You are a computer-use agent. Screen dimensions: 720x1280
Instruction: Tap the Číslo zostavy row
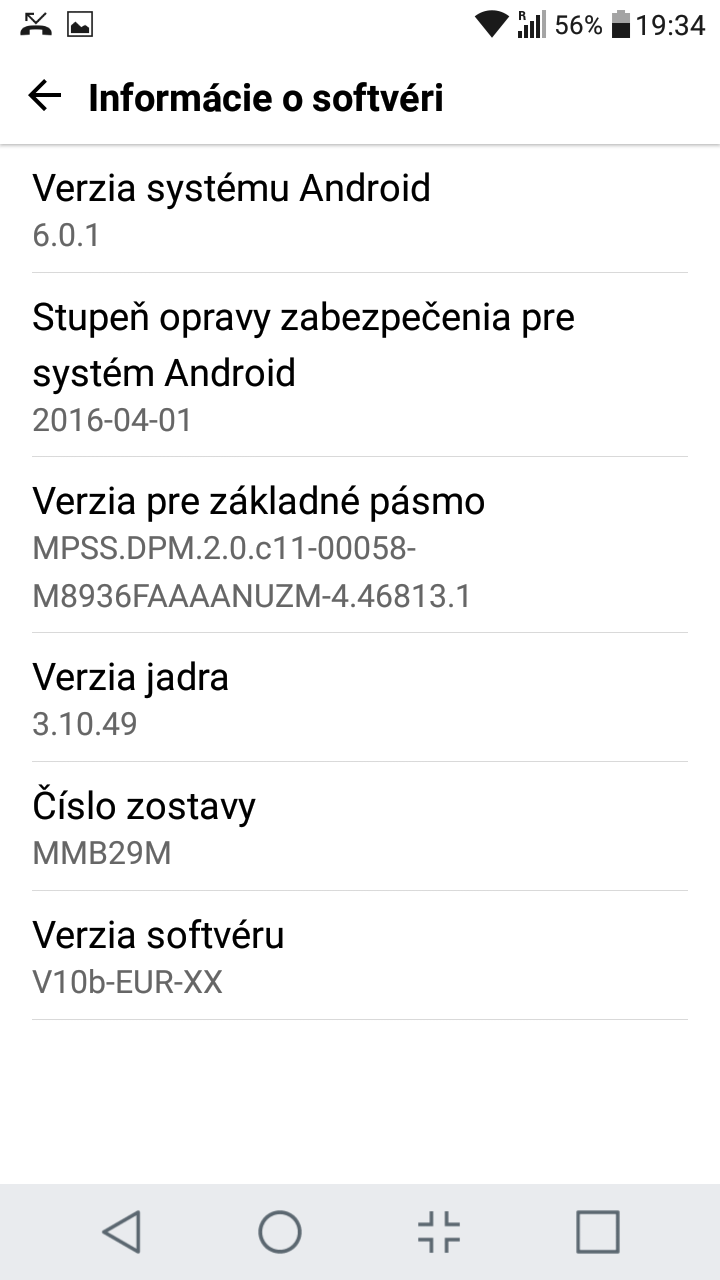point(360,826)
